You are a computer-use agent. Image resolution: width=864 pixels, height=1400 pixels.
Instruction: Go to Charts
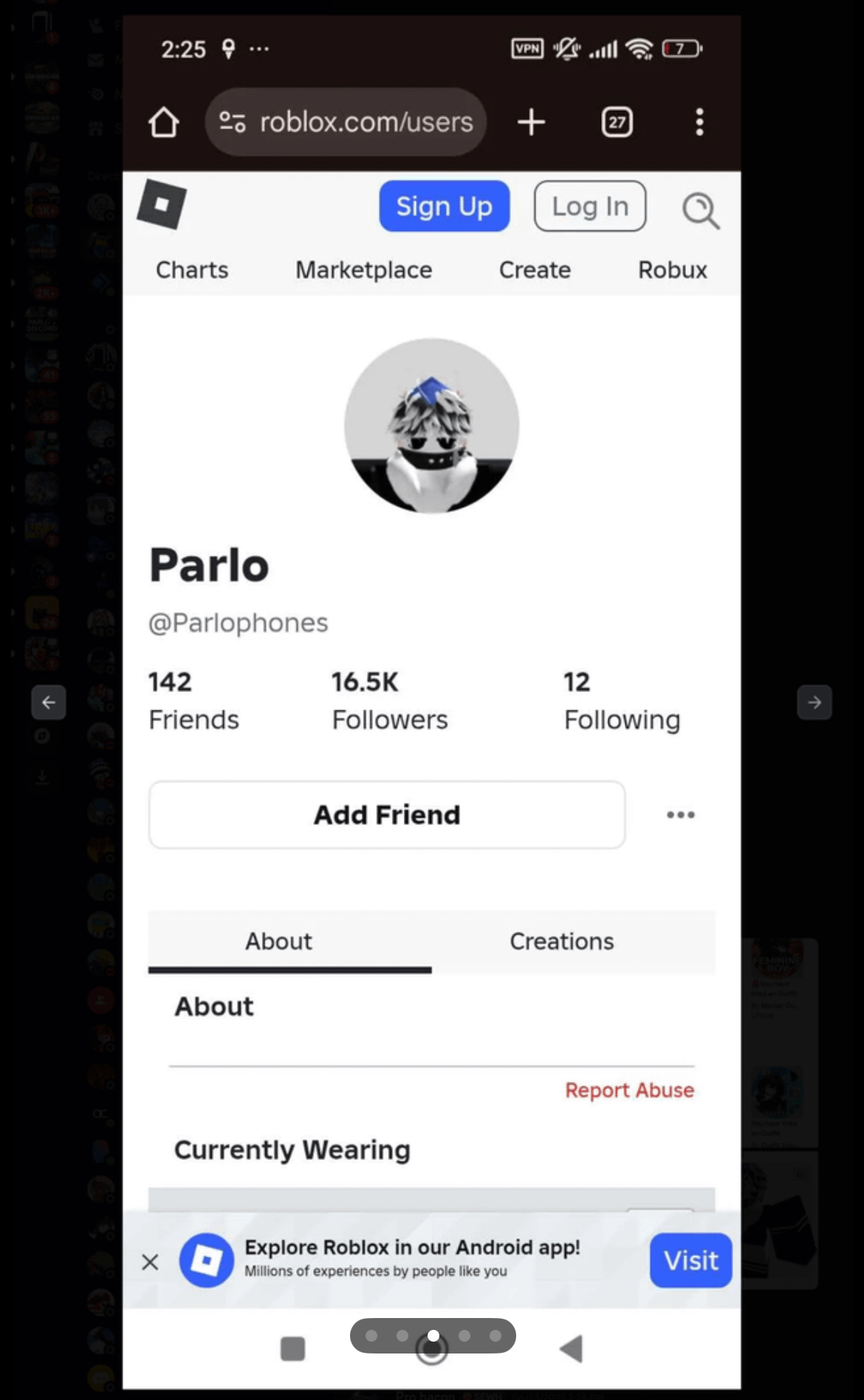coord(192,270)
